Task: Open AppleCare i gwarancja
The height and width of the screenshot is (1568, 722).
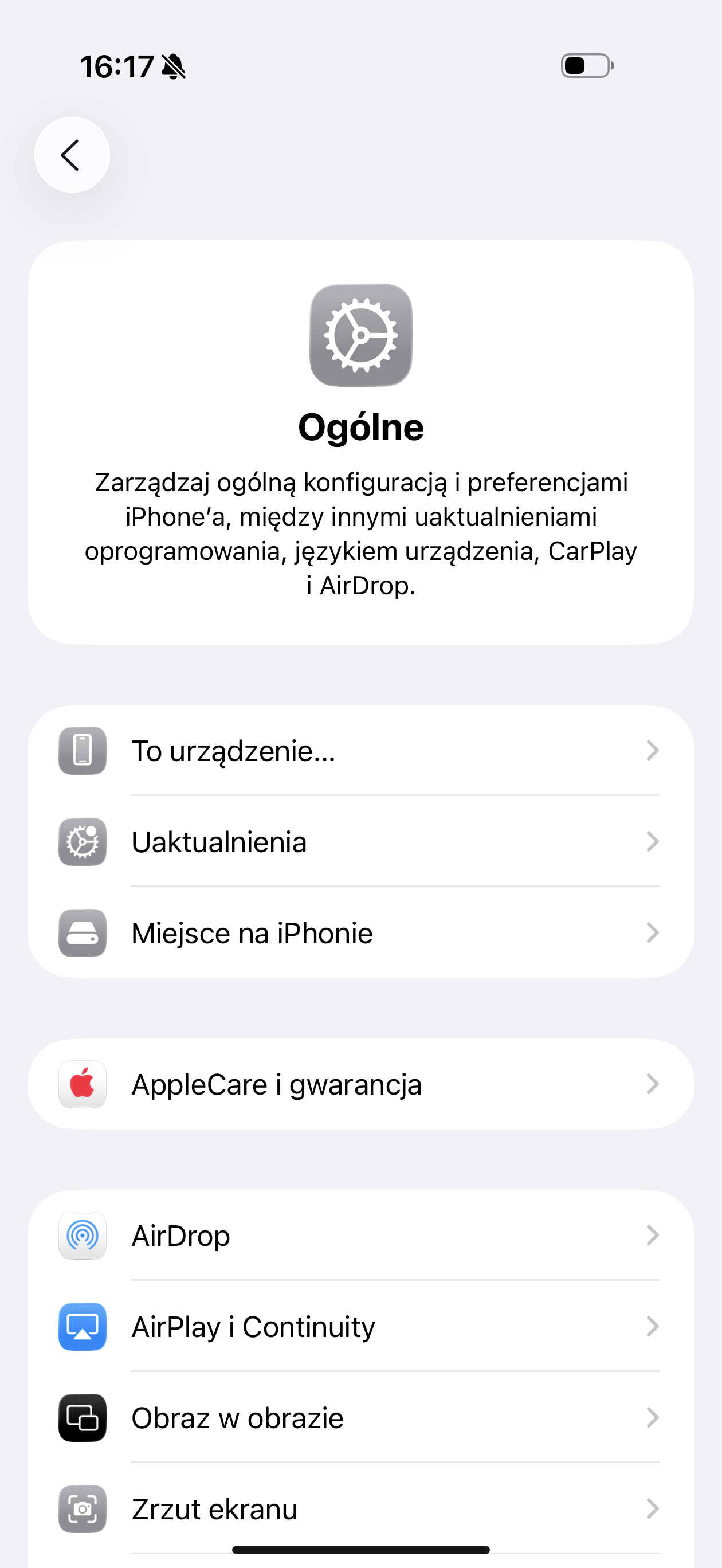Action: 360,1084
